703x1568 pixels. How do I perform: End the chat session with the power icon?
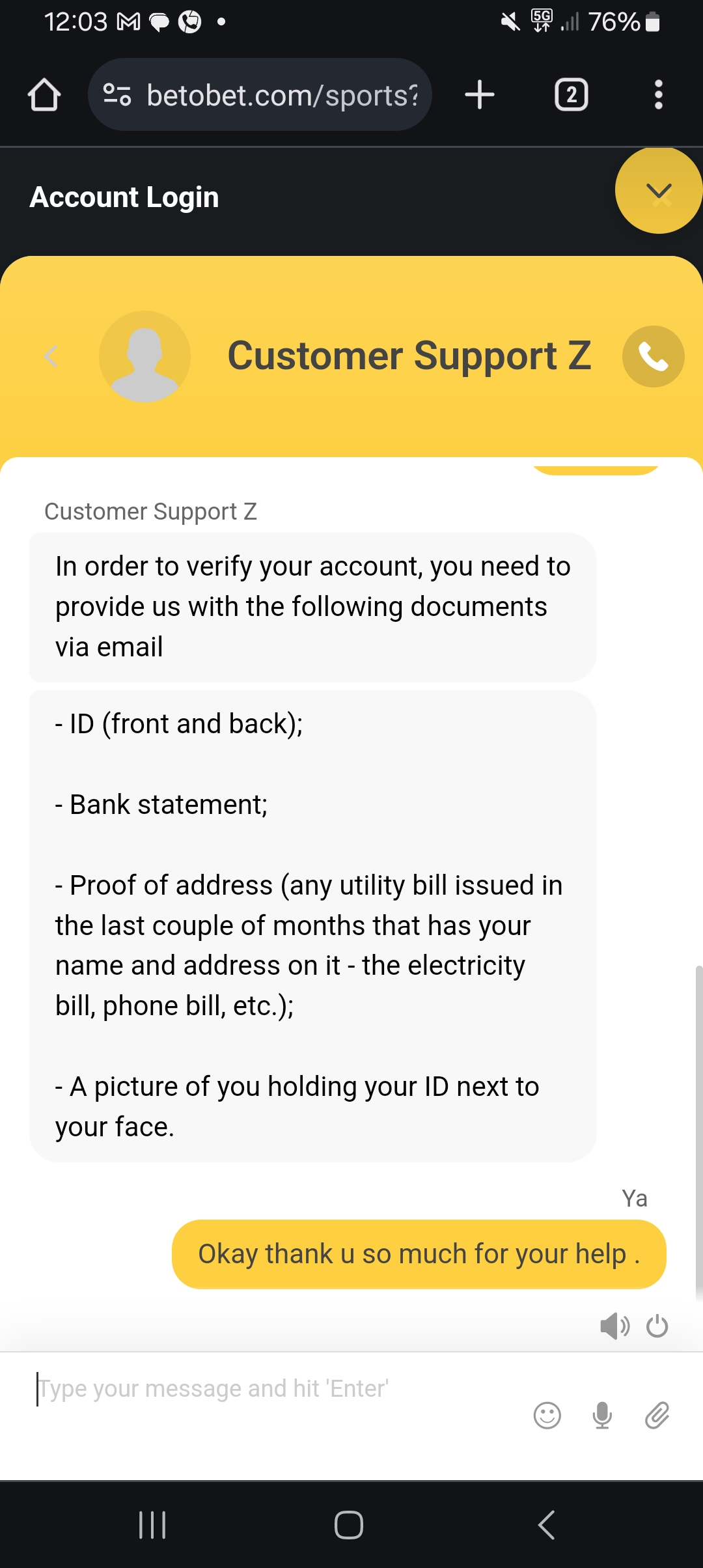657,1326
